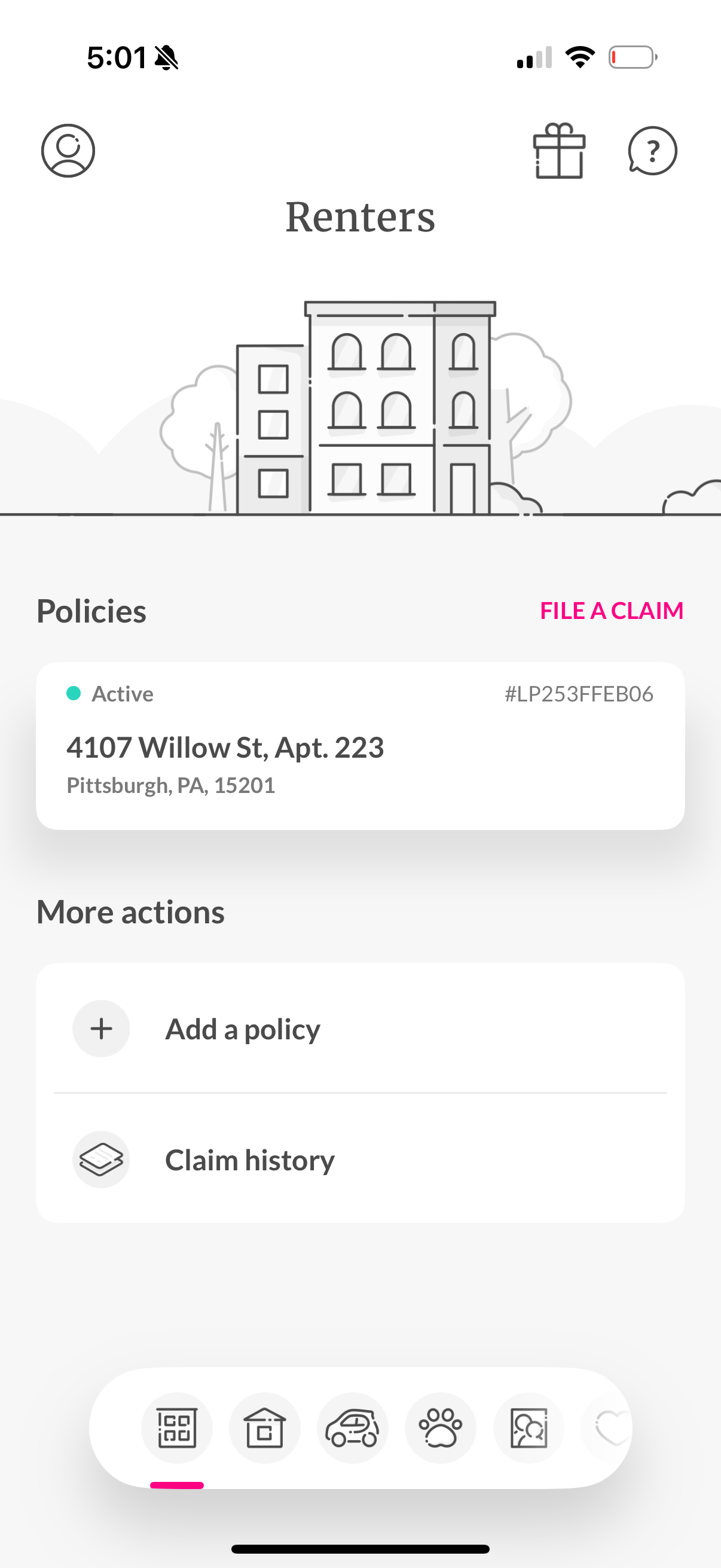Viewport: 721px width, 1568px height.
Task: Open the gift referral icon
Action: click(x=558, y=151)
